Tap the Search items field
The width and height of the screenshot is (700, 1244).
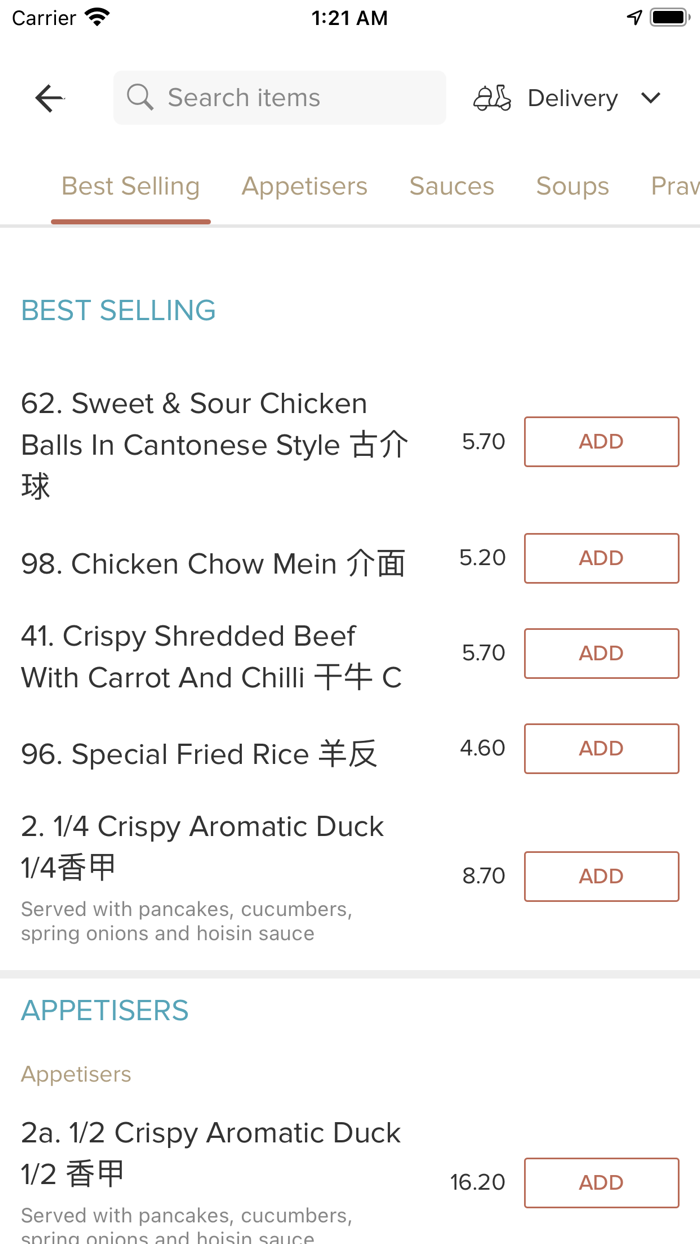280,98
